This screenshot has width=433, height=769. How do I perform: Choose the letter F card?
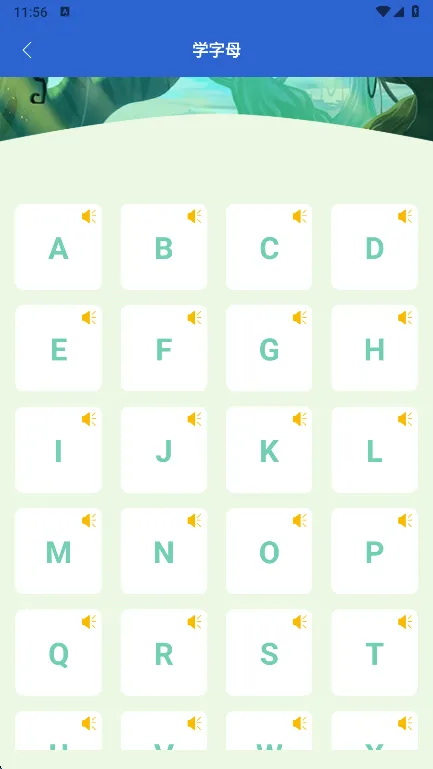coord(164,348)
